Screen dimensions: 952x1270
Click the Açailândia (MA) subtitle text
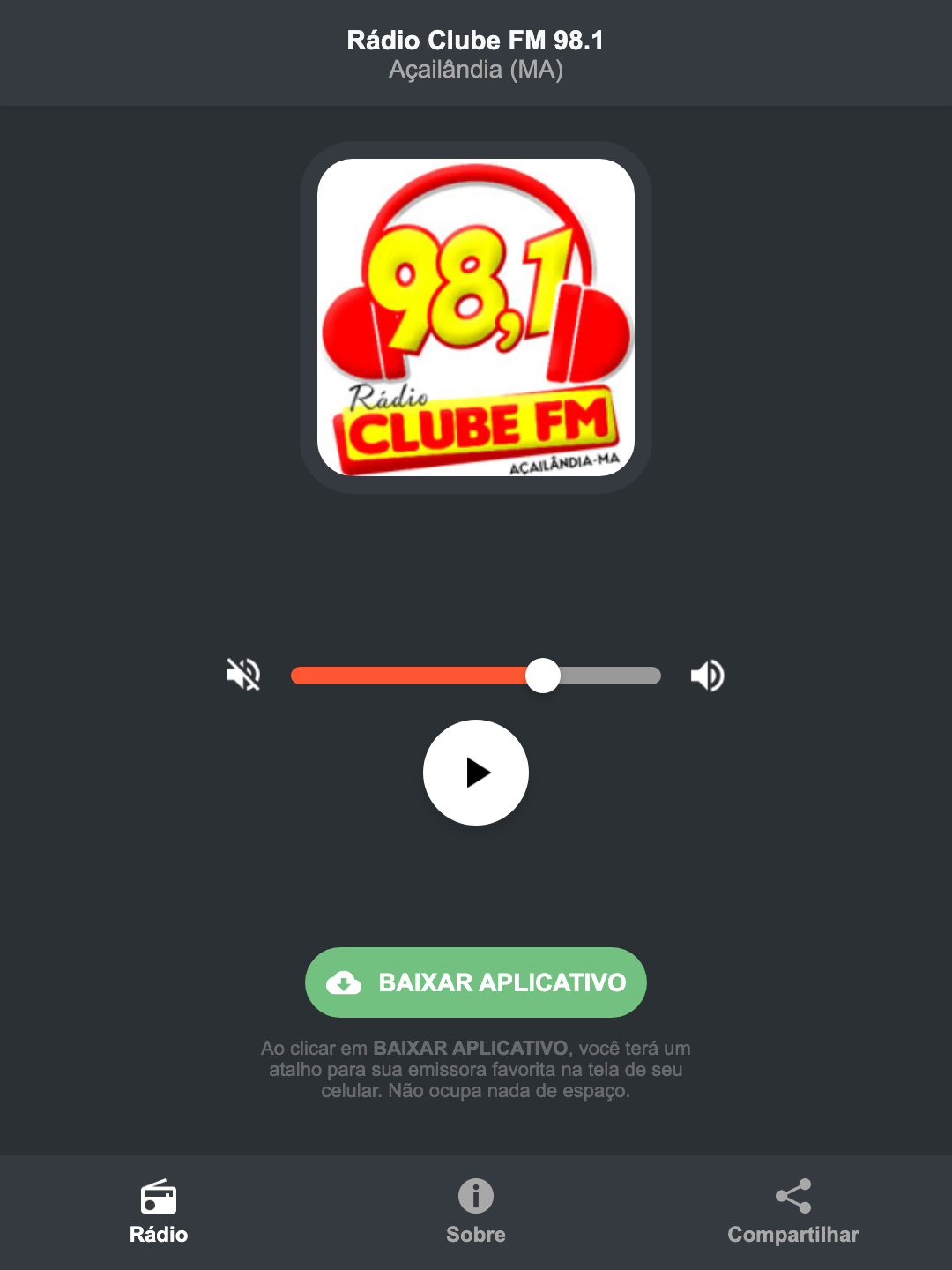475,72
